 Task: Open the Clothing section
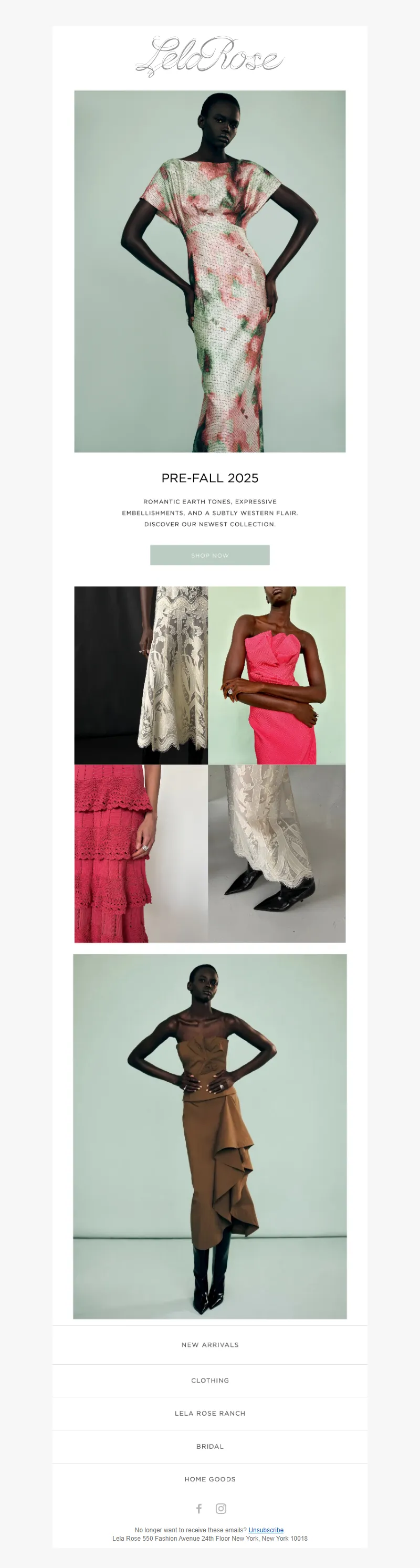click(209, 1381)
